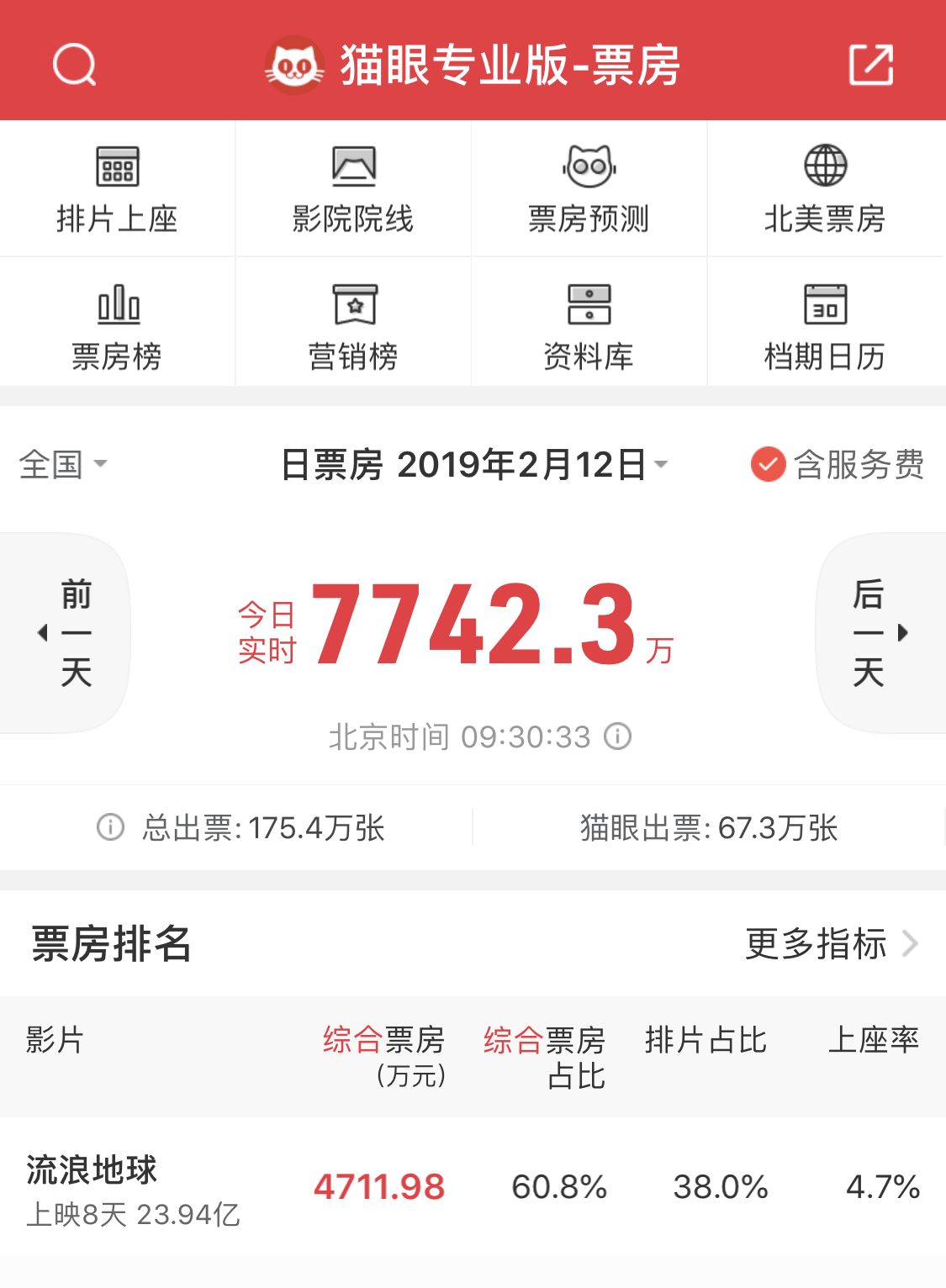The height and width of the screenshot is (1288, 946).
Task: Tap the share icon in the header
Action: (x=870, y=65)
